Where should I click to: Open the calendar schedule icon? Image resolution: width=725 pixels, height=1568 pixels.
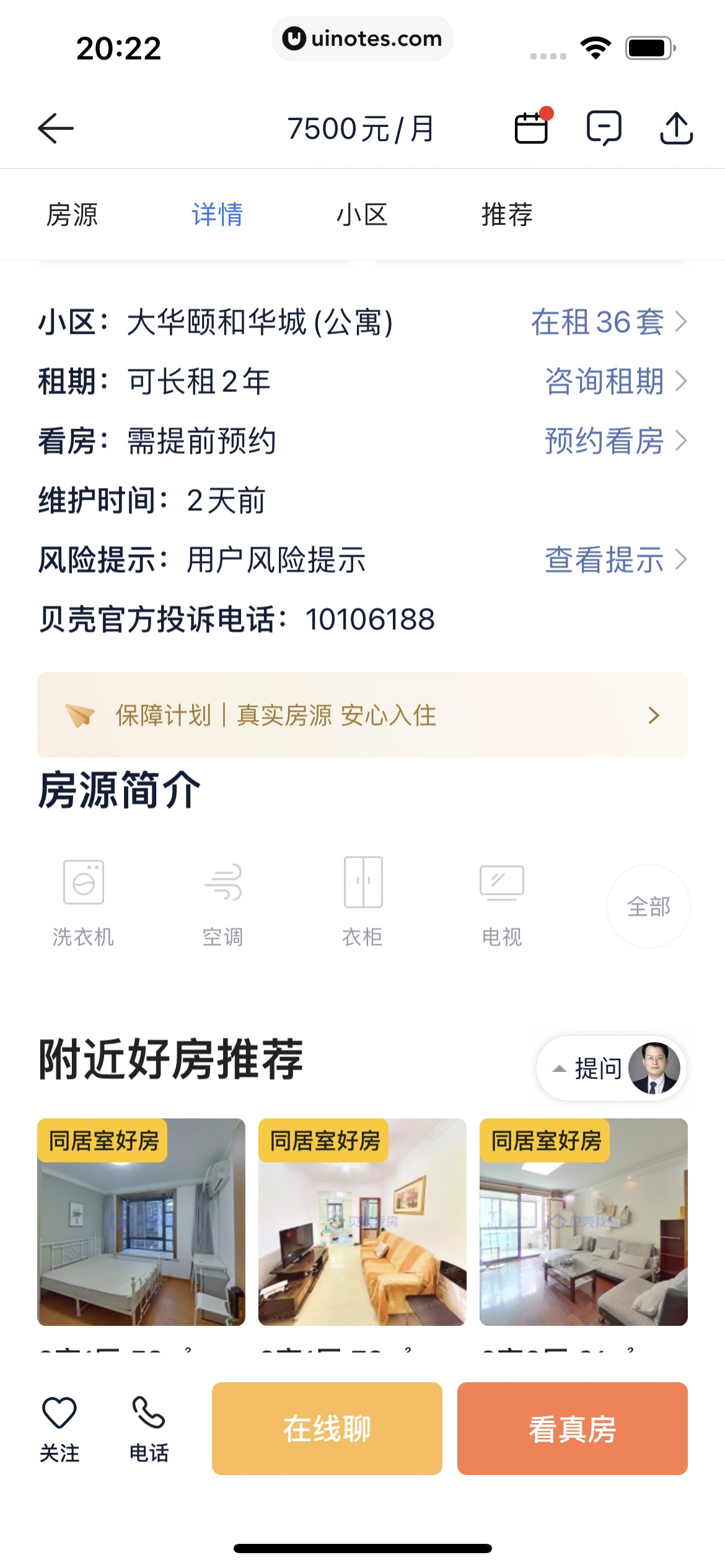pyautogui.click(x=532, y=128)
